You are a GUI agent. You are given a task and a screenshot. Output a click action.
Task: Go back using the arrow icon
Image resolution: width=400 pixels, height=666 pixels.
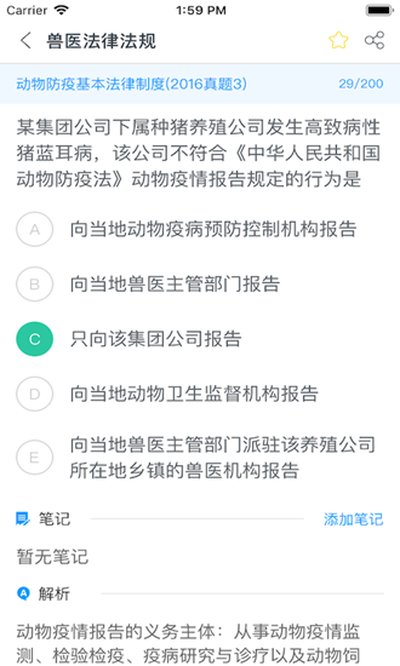click(25, 41)
